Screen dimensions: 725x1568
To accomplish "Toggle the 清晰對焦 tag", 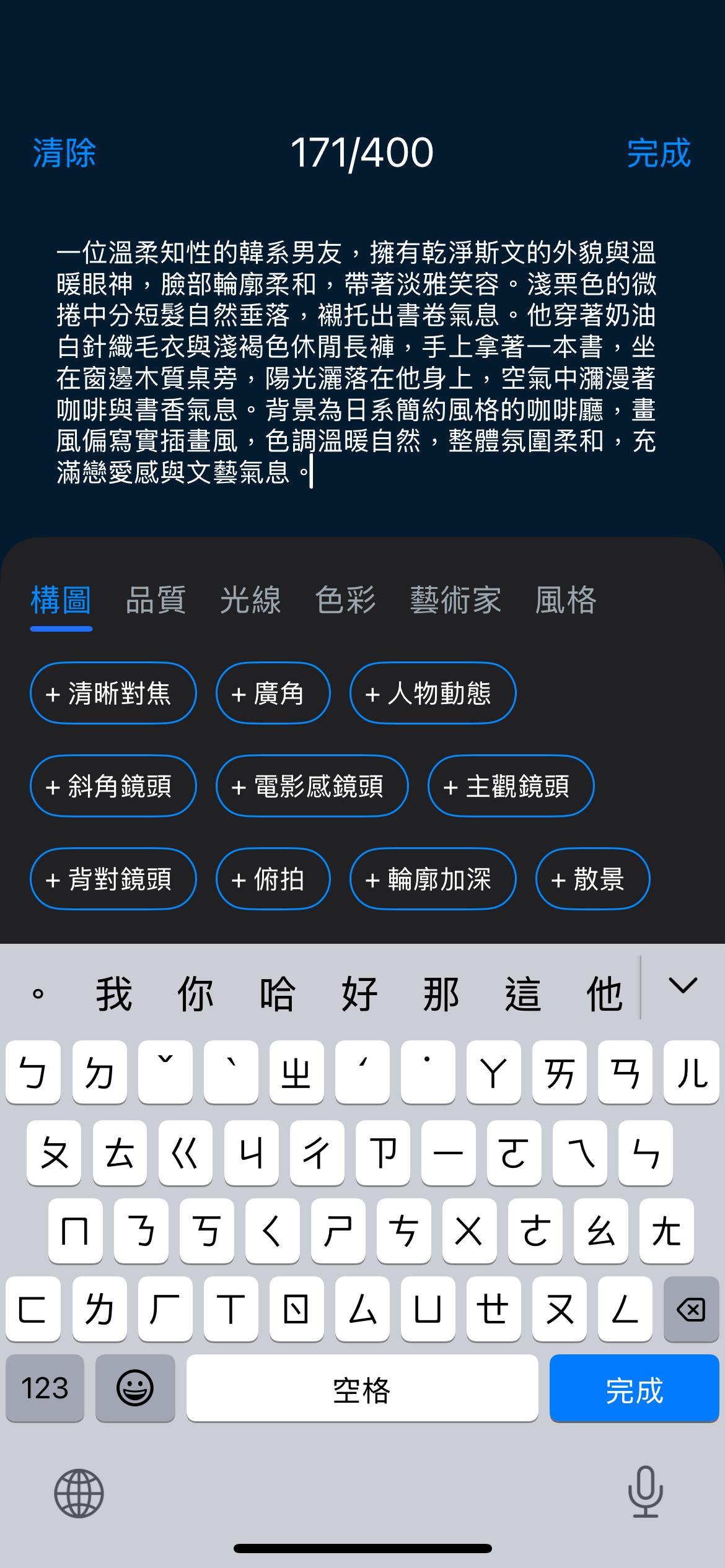I will pos(112,693).
